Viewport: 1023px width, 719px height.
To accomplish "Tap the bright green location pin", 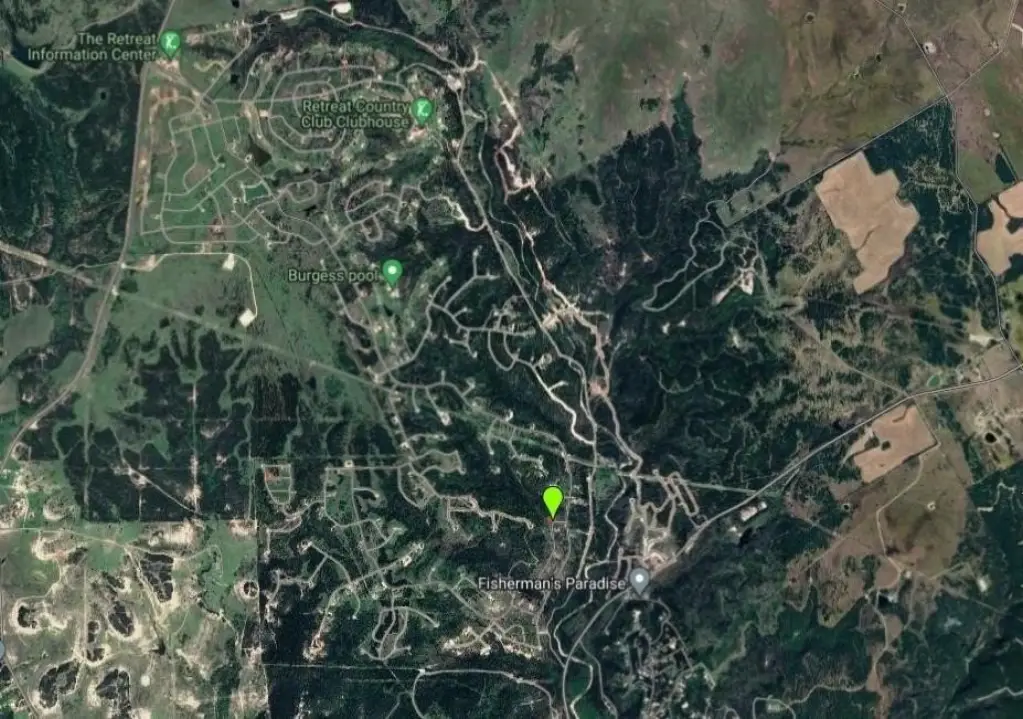I will (551, 499).
